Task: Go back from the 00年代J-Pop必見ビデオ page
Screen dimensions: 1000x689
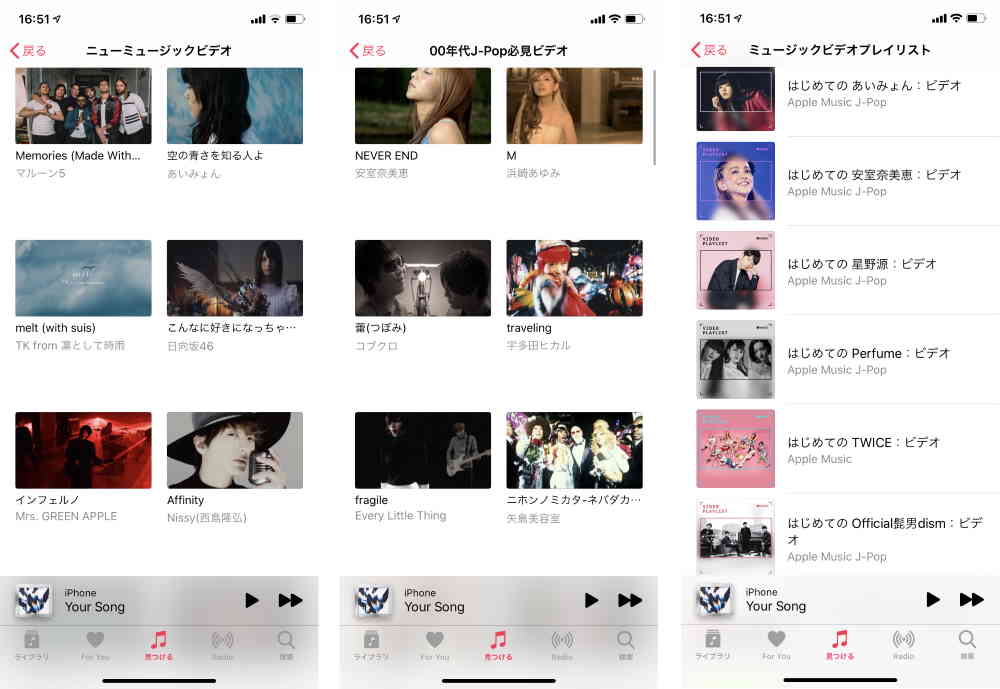Action: point(368,51)
